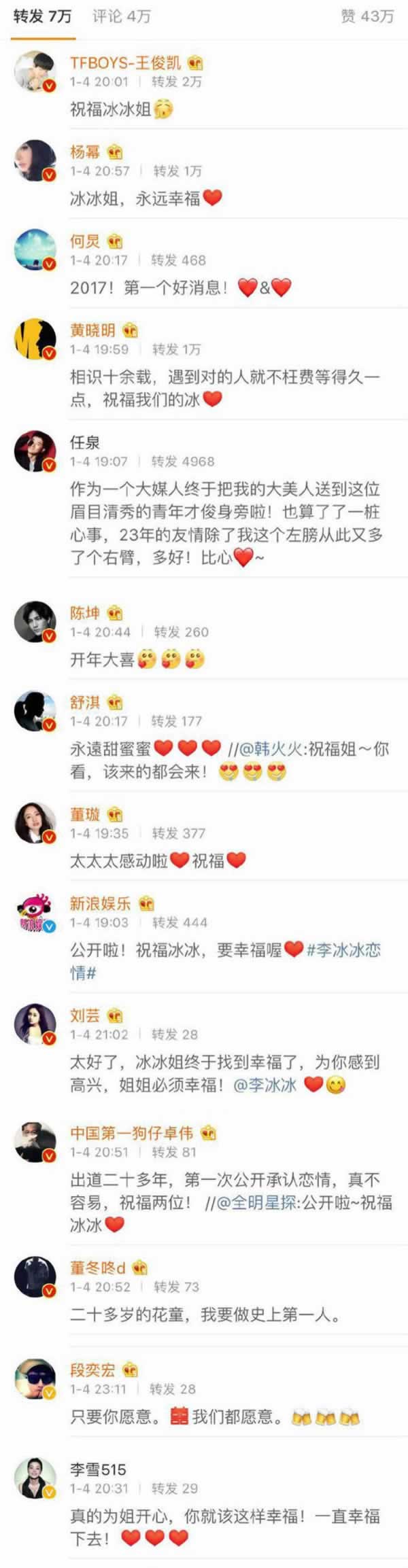This screenshot has width=408, height=1568.
Task: Open 陈坤's profile name
Action: [85, 612]
